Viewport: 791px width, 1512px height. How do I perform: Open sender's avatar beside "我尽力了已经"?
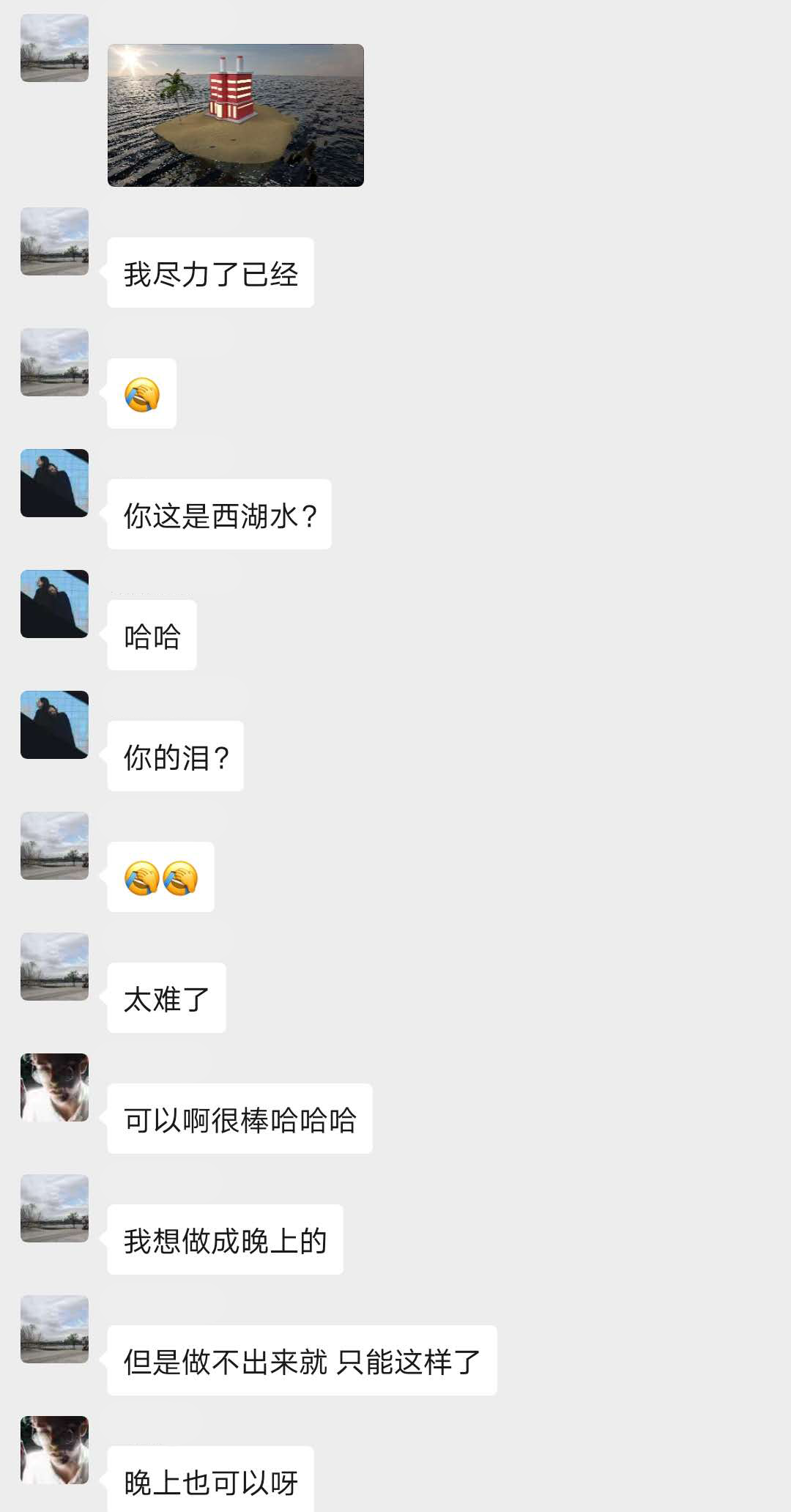[x=54, y=242]
